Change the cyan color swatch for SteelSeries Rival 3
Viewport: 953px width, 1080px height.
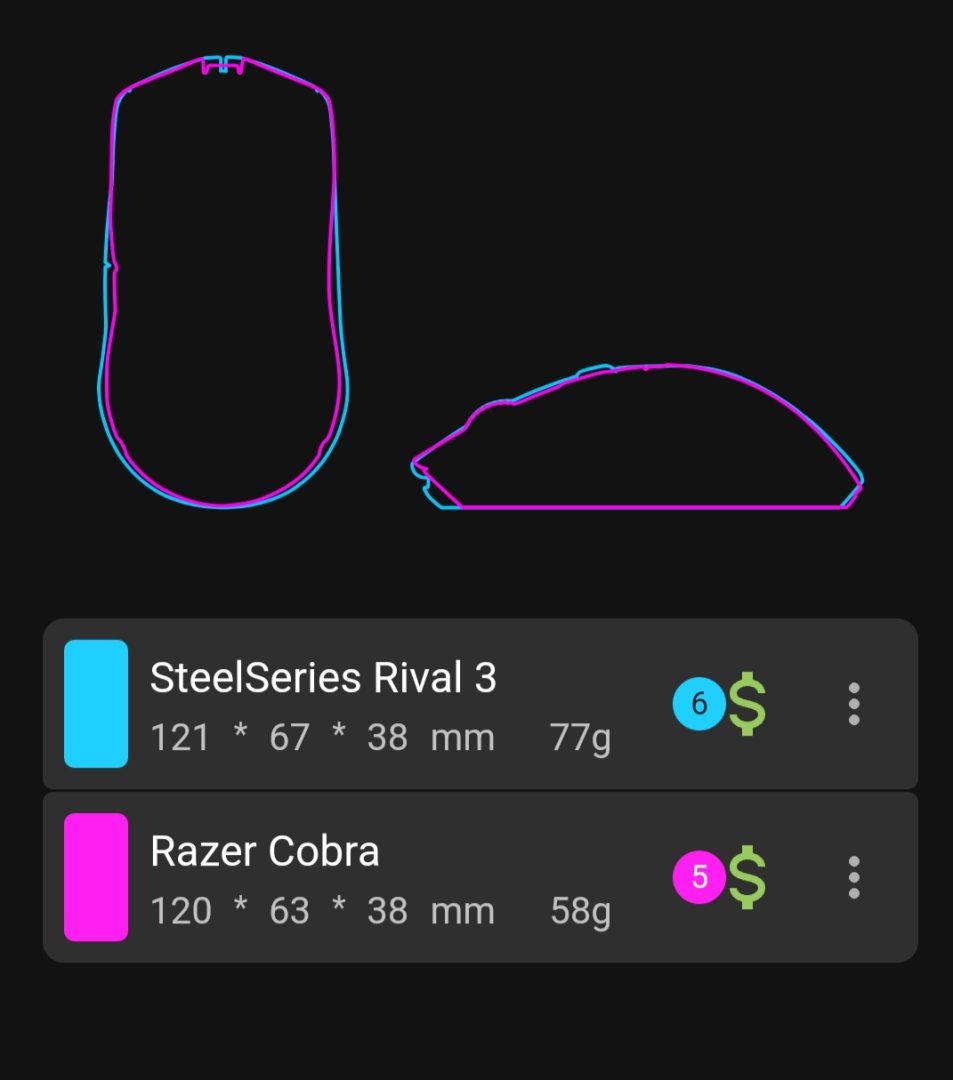point(96,704)
